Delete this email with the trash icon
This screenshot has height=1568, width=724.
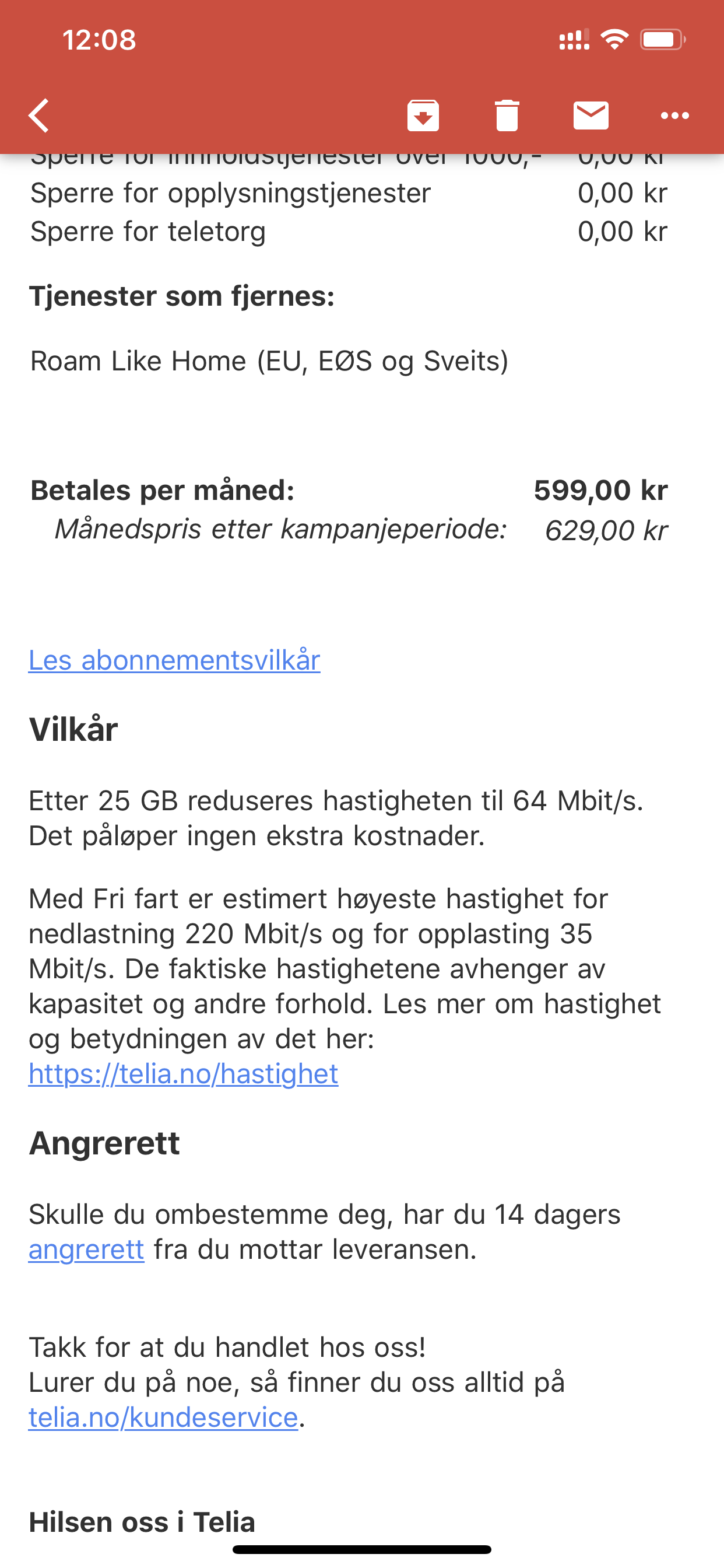coord(507,115)
